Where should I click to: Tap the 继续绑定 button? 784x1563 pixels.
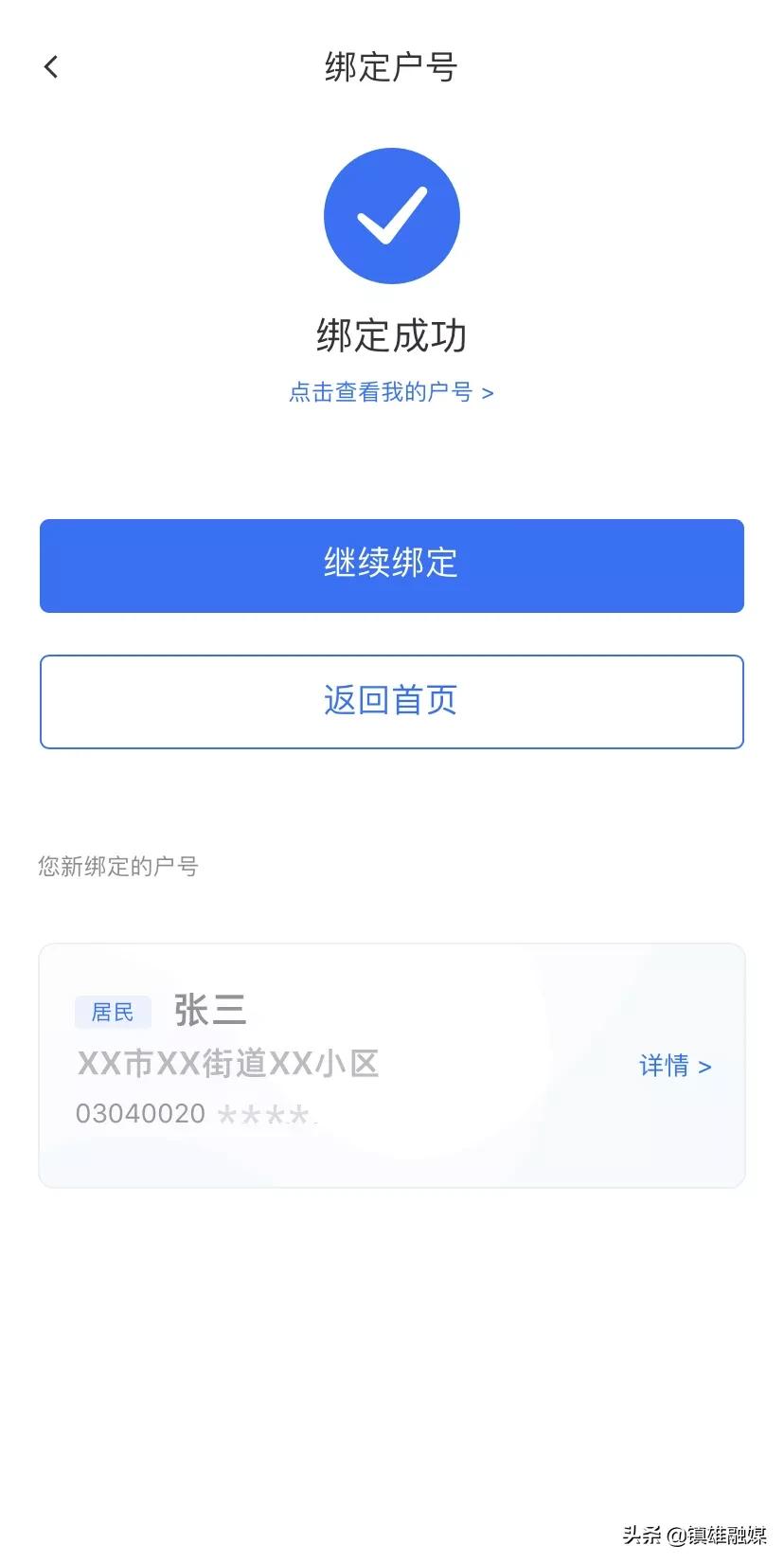pyautogui.click(x=392, y=566)
